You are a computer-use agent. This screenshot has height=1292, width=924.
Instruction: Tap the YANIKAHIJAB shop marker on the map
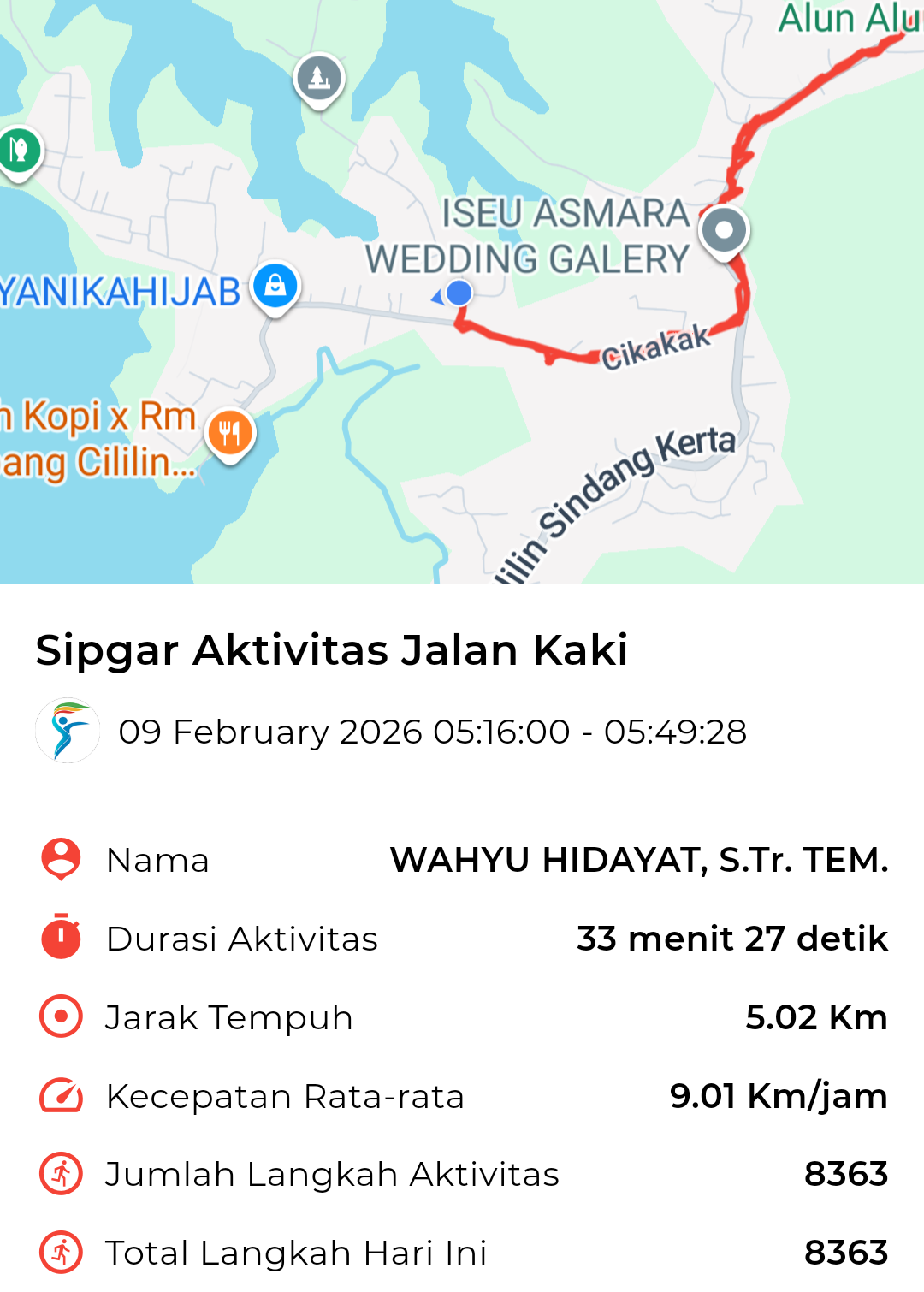click(x=275, y=286)
